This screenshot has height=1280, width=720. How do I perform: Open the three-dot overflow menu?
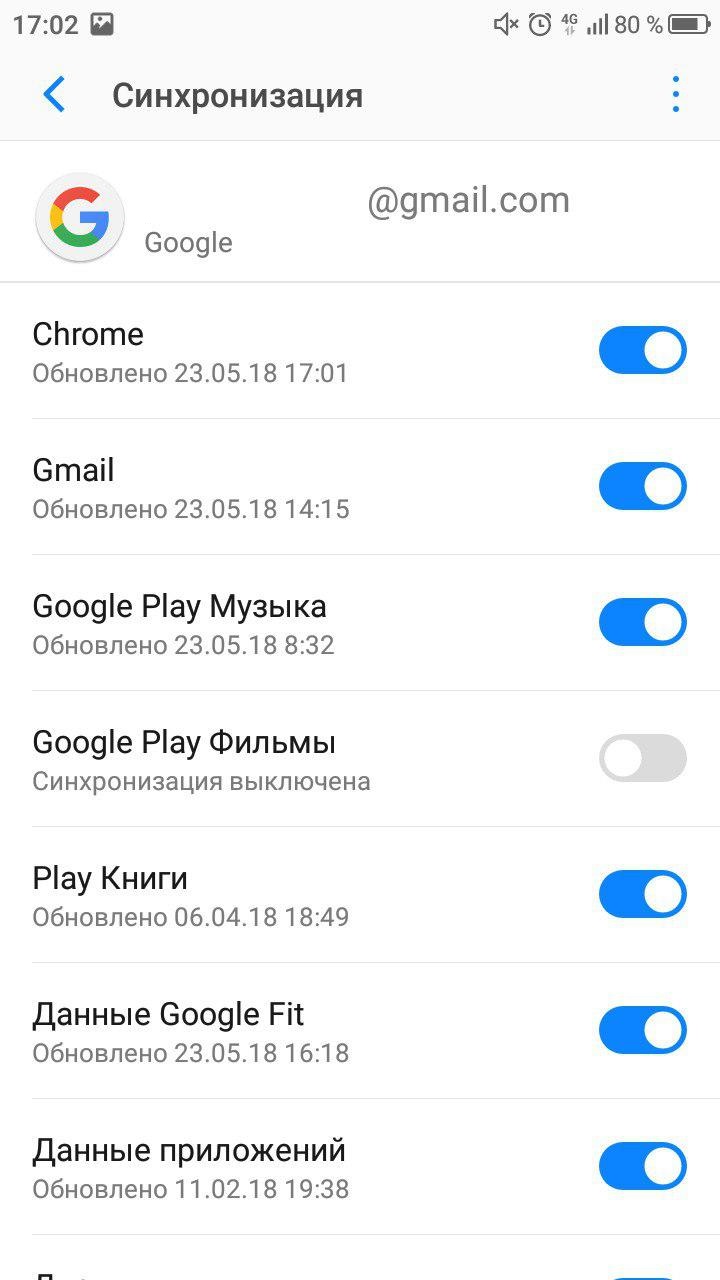pos(676,95)
